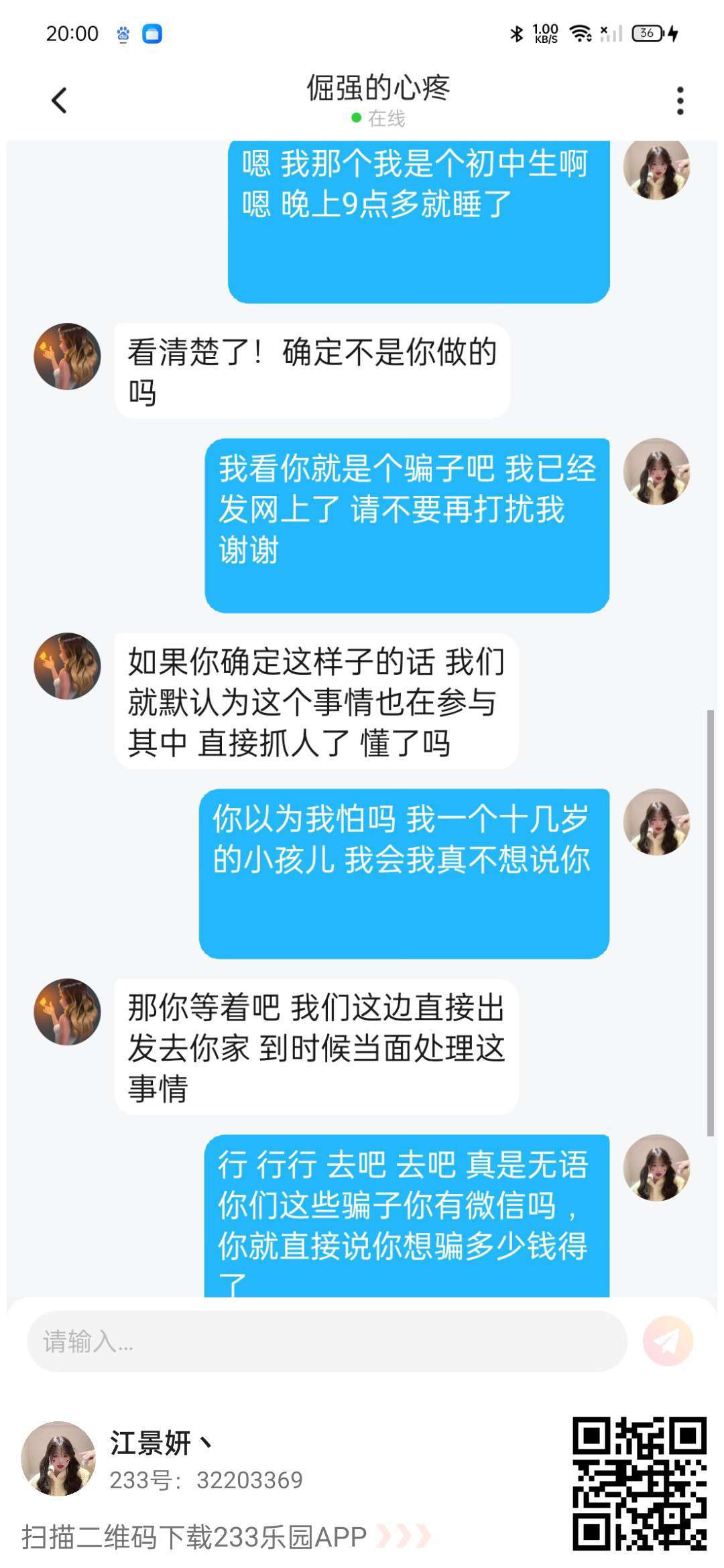Open my avatar beside 我看你就是个骗子吧 message

tap(656, 471)
